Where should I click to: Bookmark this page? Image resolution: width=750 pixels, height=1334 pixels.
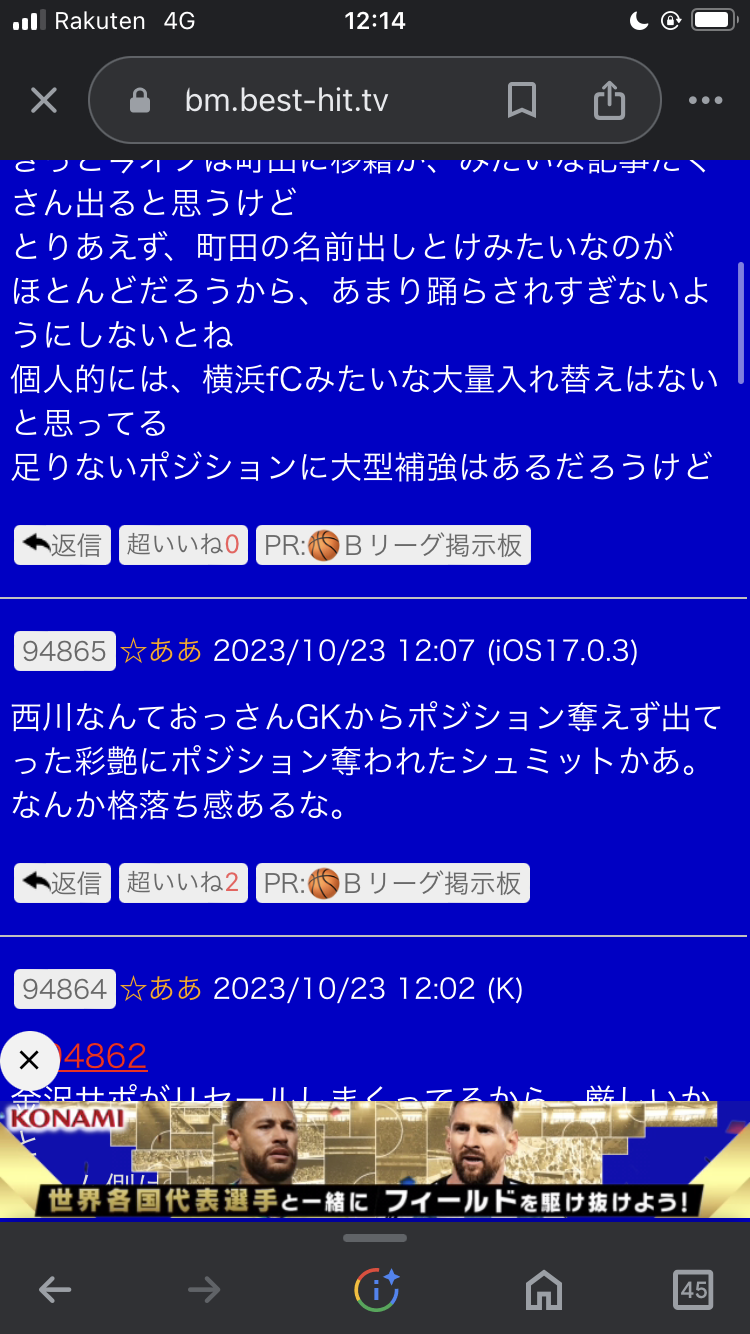[x=521, y=101]
